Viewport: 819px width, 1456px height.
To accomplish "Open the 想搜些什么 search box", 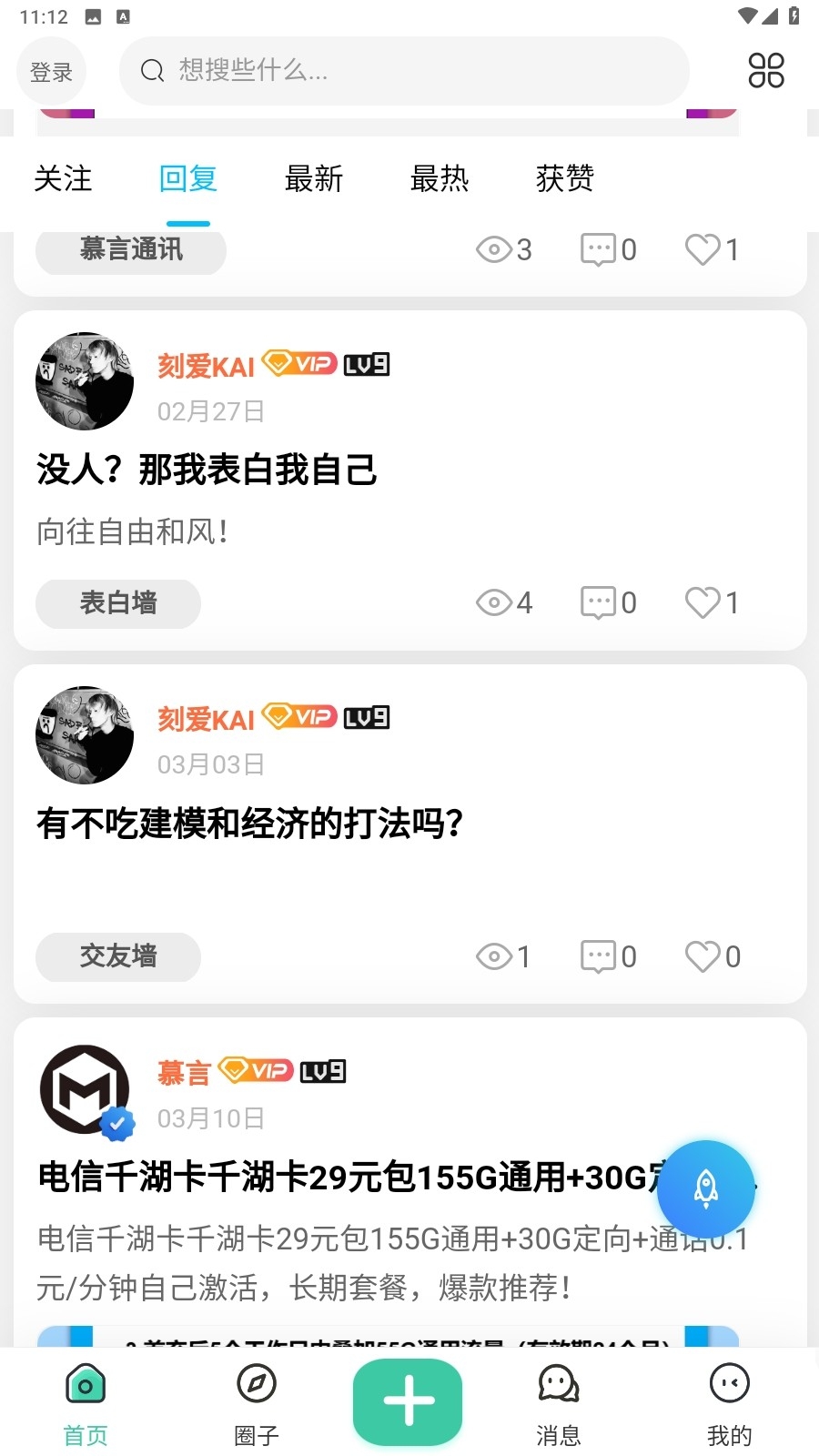I will 404,71.
